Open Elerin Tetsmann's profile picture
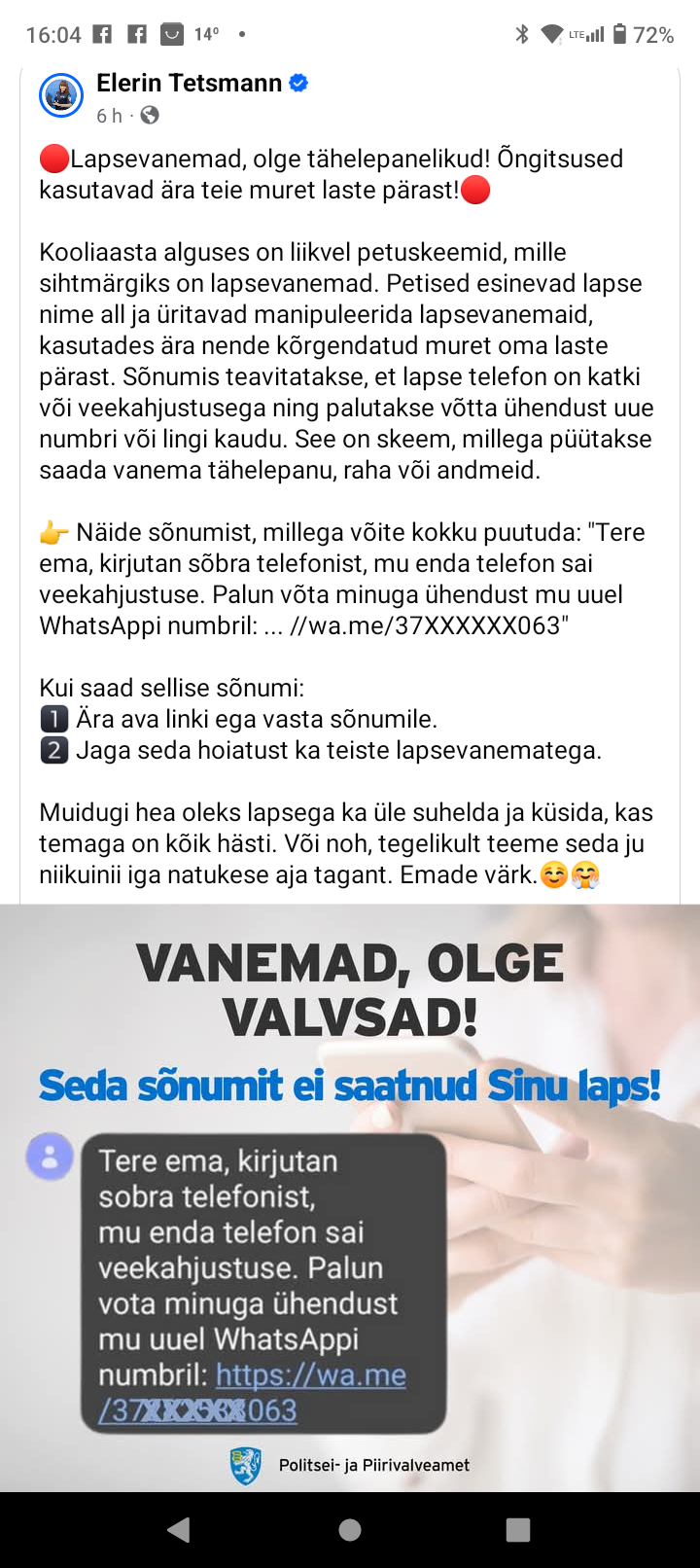Viewport: 700px width, 1568px height. [61, 95]
